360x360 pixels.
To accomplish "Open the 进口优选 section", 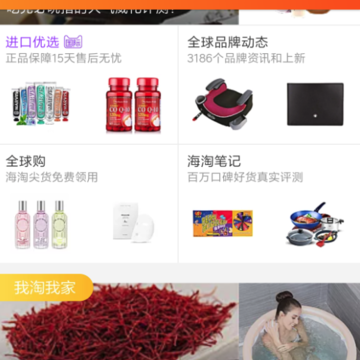I will coord(32,42).
